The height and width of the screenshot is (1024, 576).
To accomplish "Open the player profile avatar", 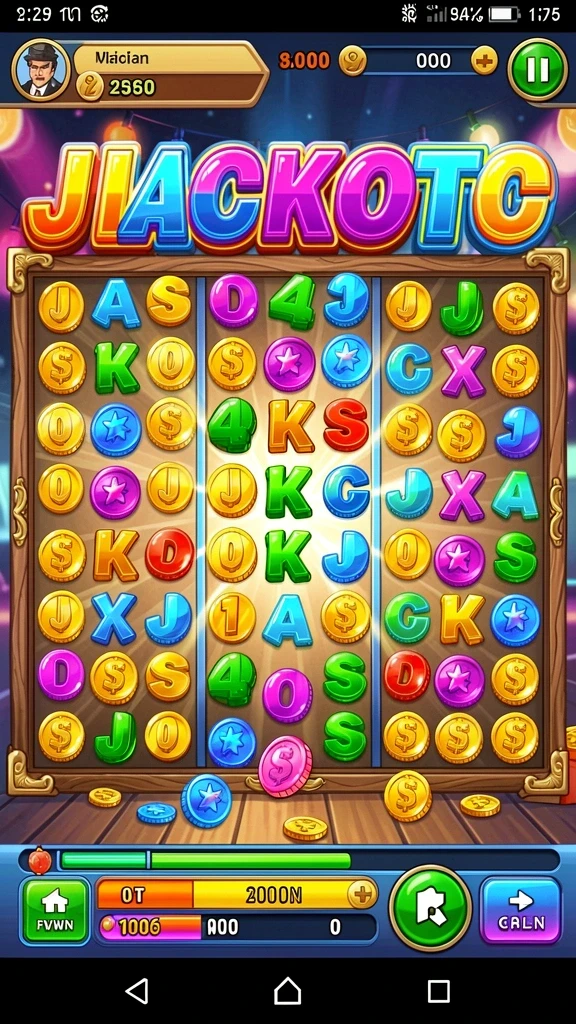I will click(x=40, y=69).
